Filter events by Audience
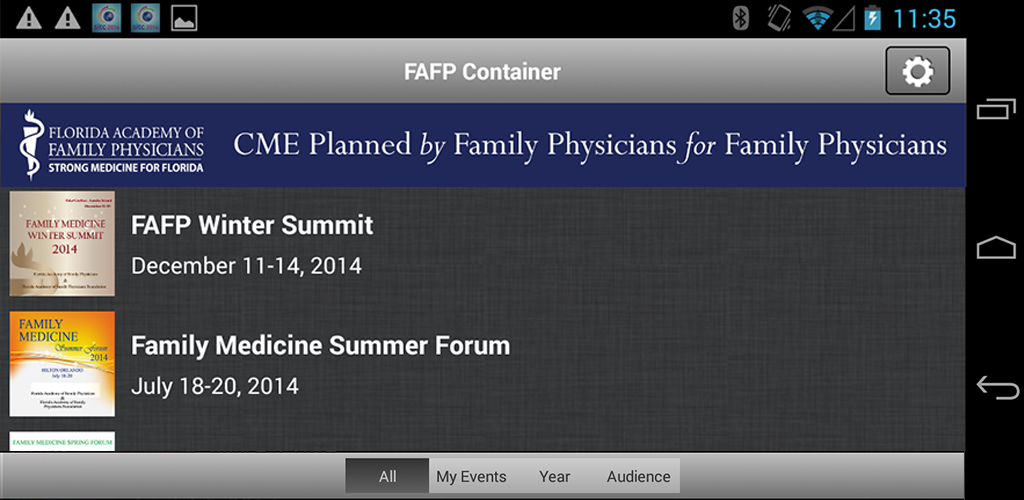 (x=638, y=476)
